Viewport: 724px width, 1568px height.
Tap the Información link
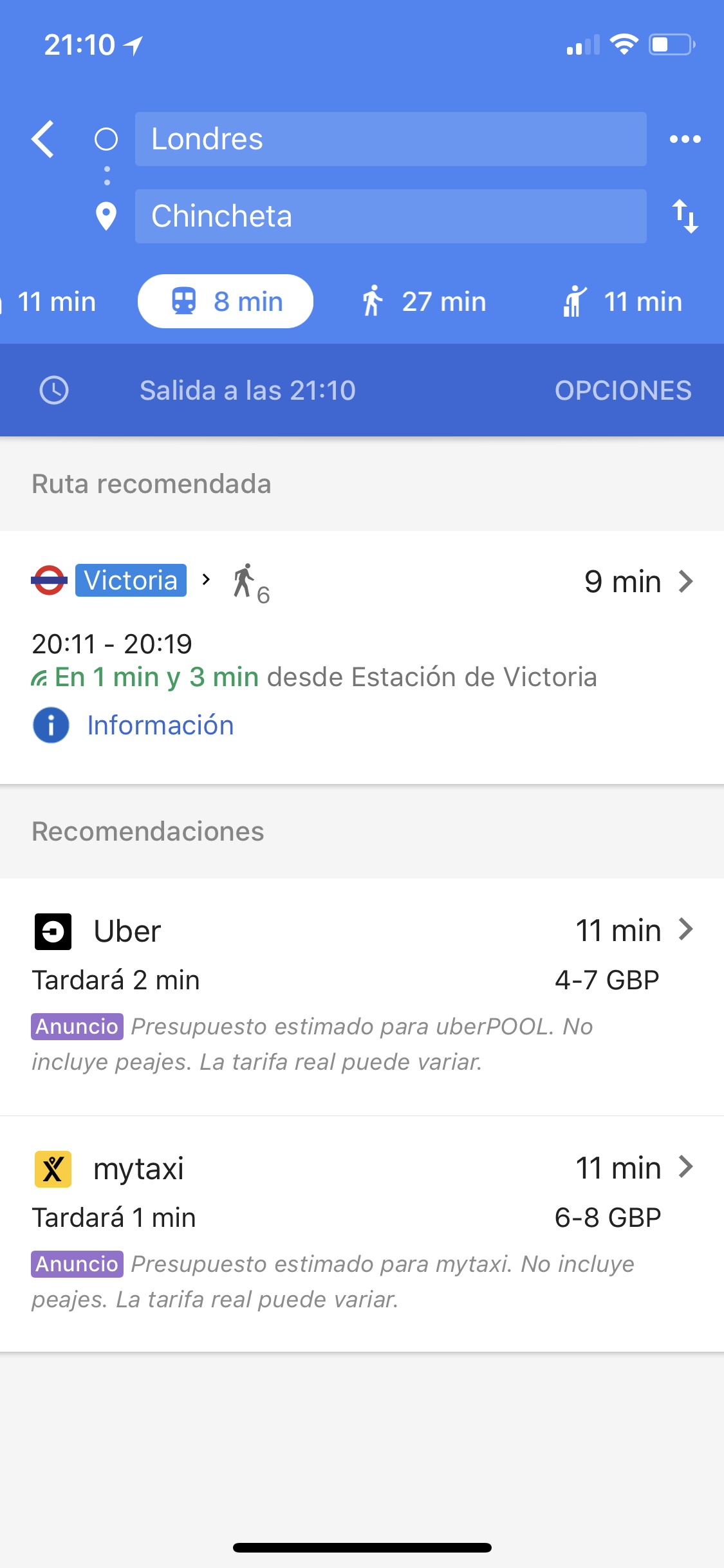(160, 725)
